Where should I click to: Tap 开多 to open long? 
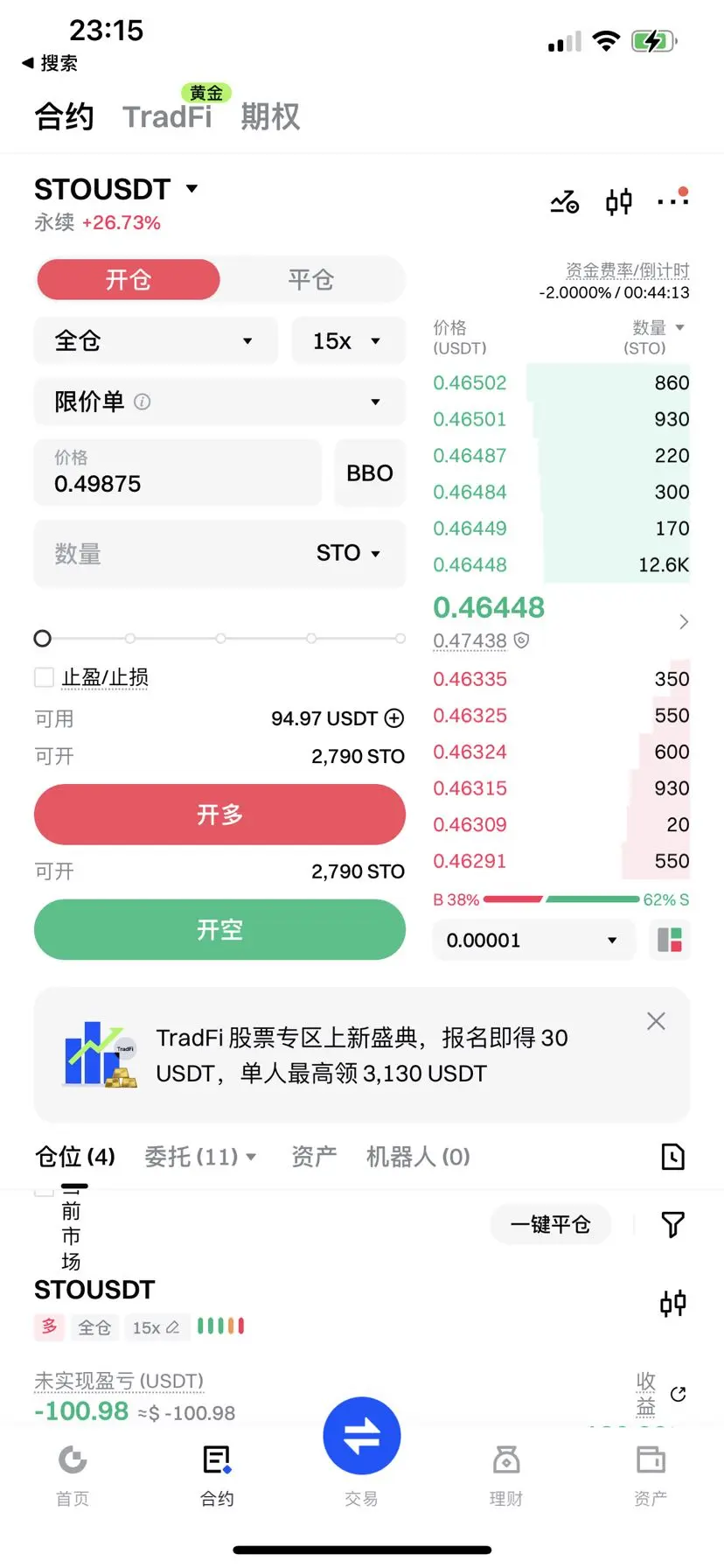[219, 815]
